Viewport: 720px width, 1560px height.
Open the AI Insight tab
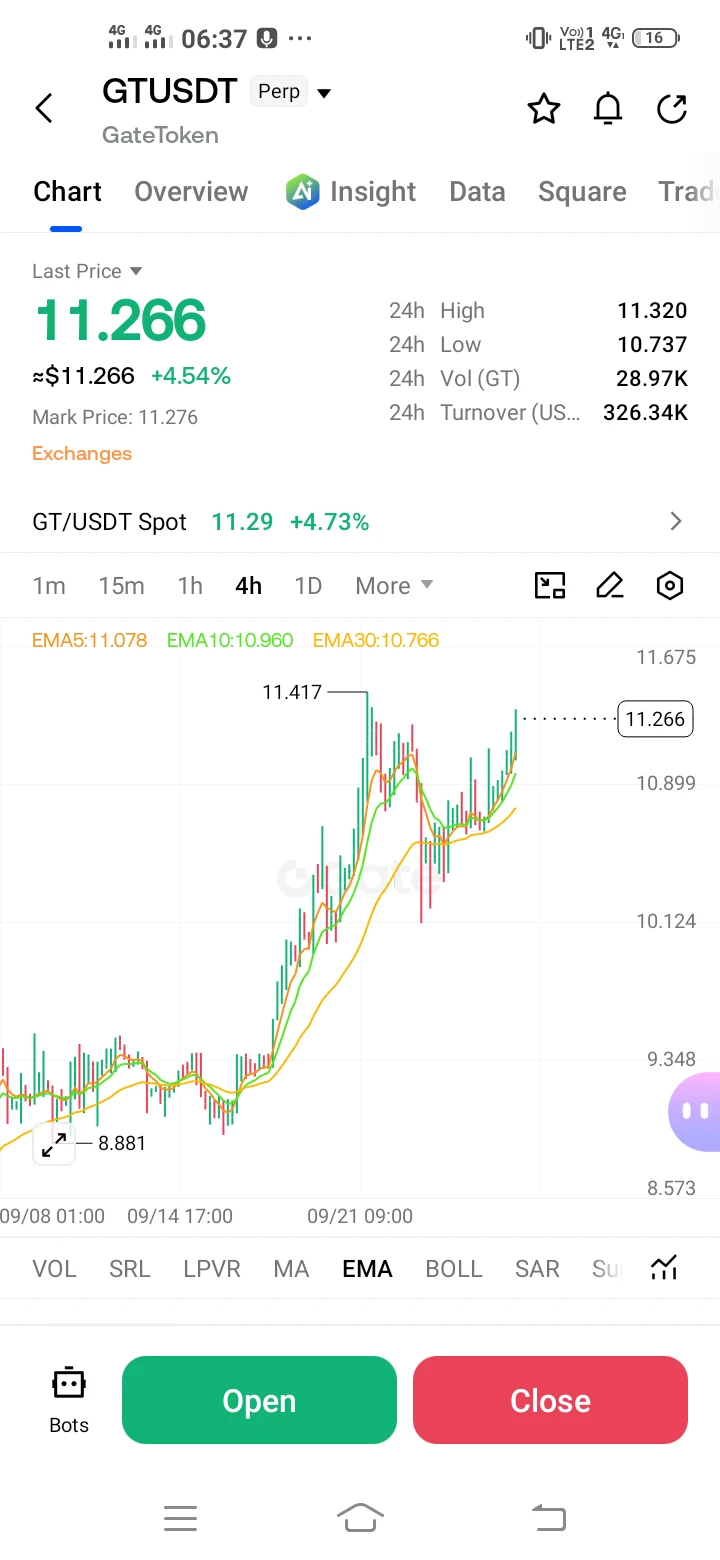351,191
